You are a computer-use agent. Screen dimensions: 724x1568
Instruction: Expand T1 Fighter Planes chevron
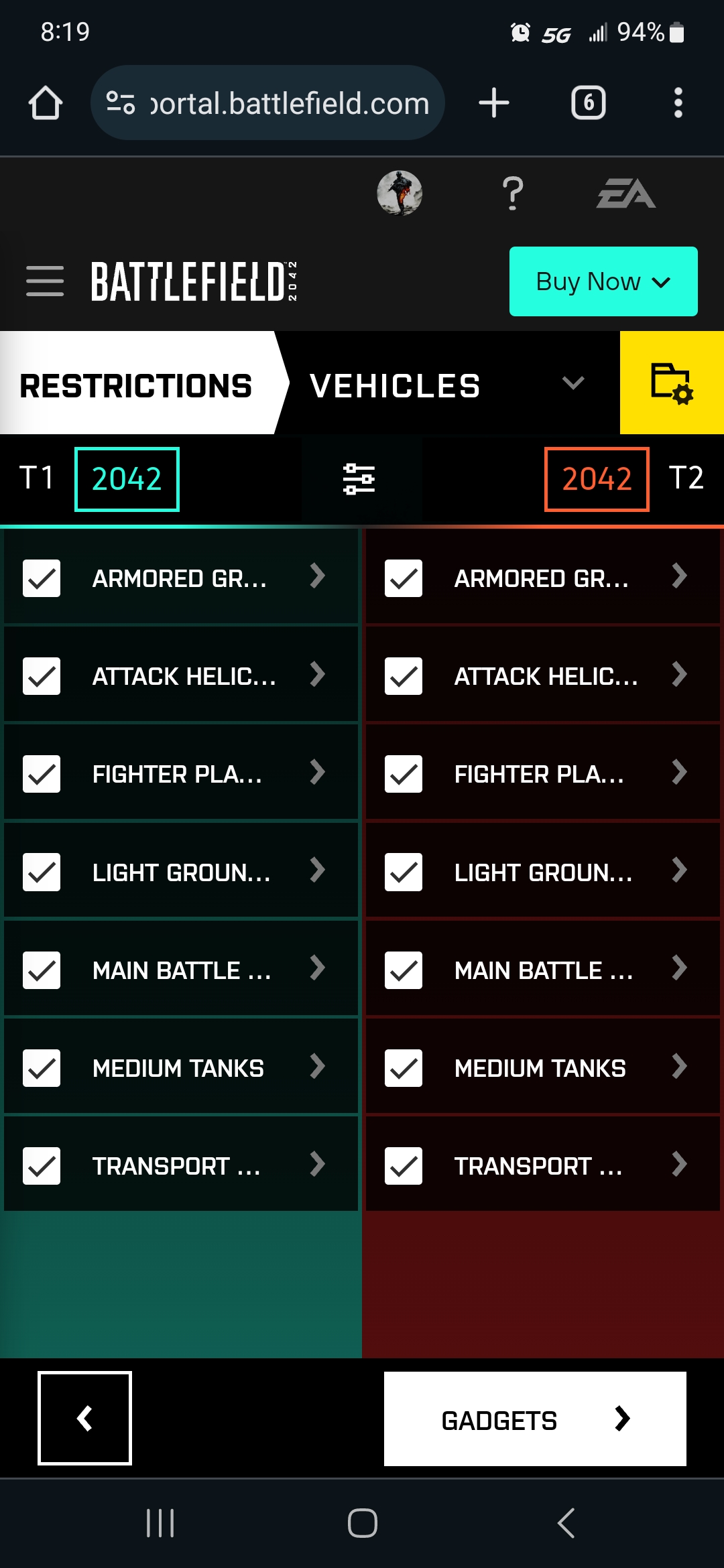[318, 773]
